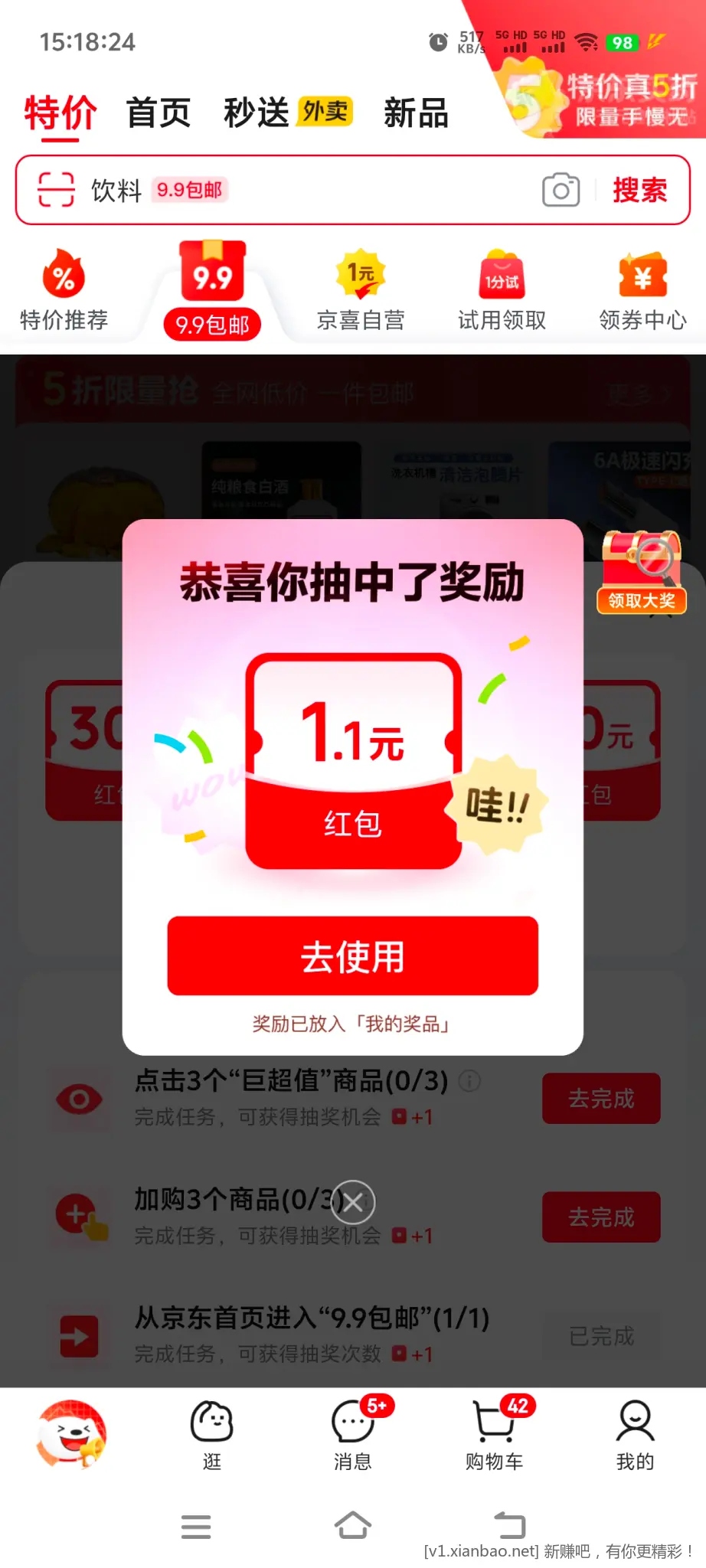The image size is (706, 1568).
Task: Open 领券中心 category
Action: click(642, 291)
